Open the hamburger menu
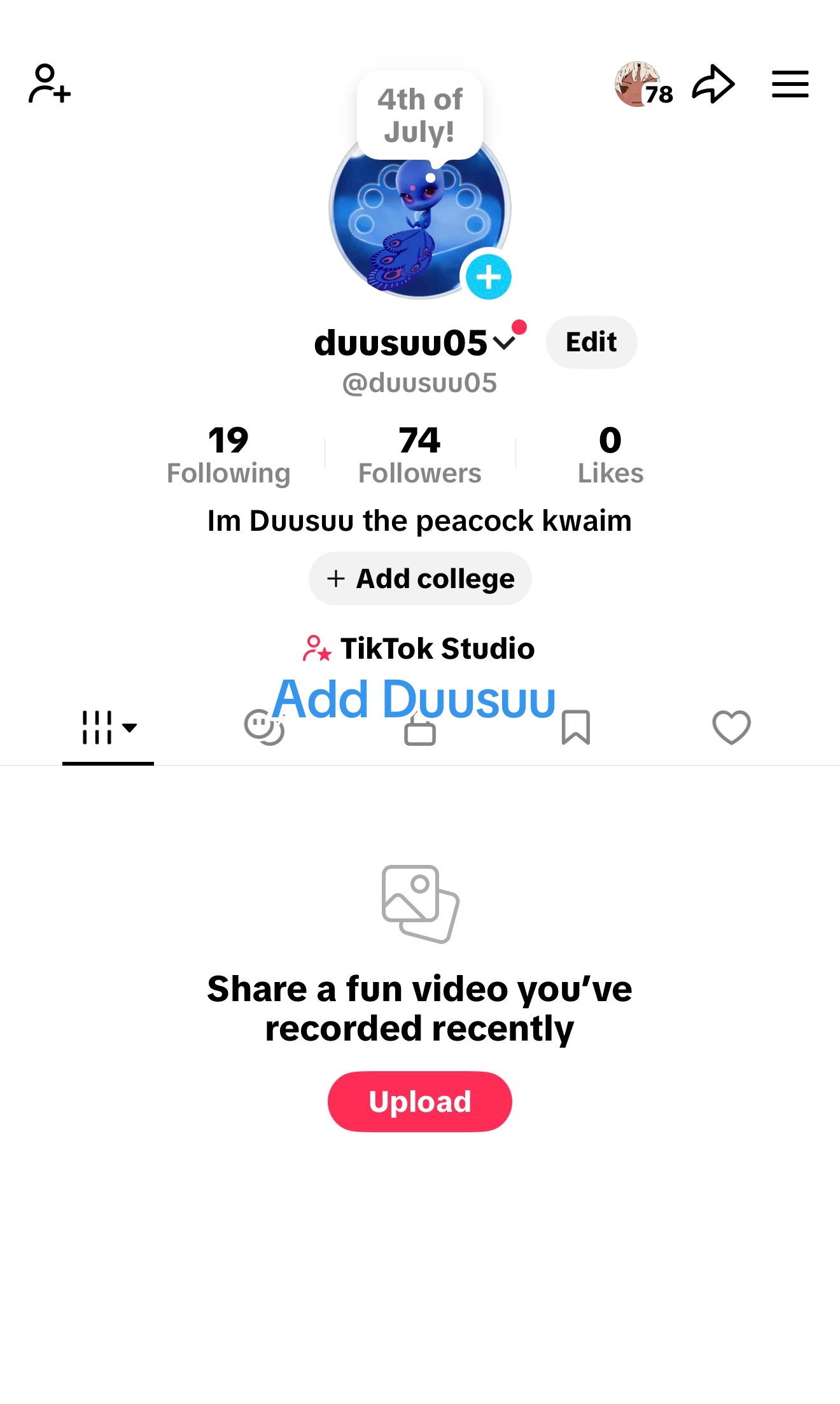840x1404 pixels. (790, 84)
